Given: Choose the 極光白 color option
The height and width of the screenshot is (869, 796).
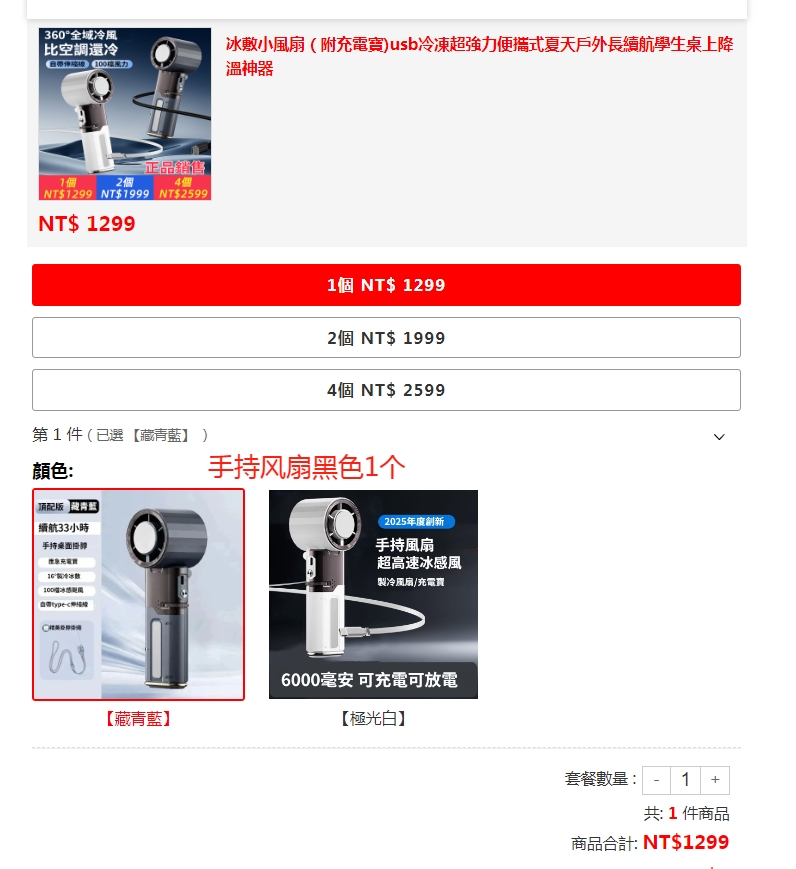Looking at the screenshot, I should [x=373, y=595].
